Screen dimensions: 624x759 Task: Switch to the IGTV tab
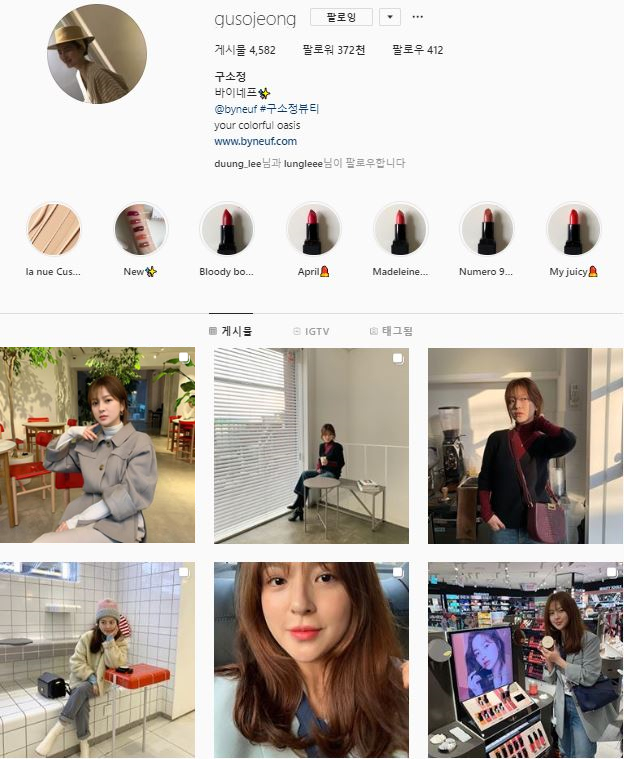pos(311,331)
